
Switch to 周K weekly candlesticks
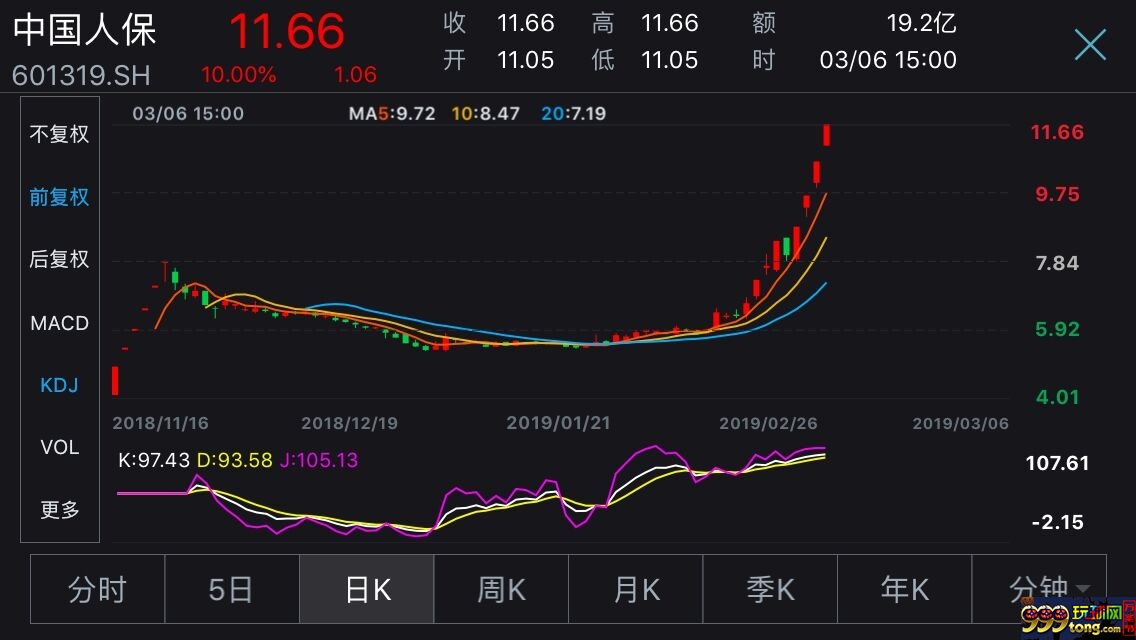click(x=501, y=590)
